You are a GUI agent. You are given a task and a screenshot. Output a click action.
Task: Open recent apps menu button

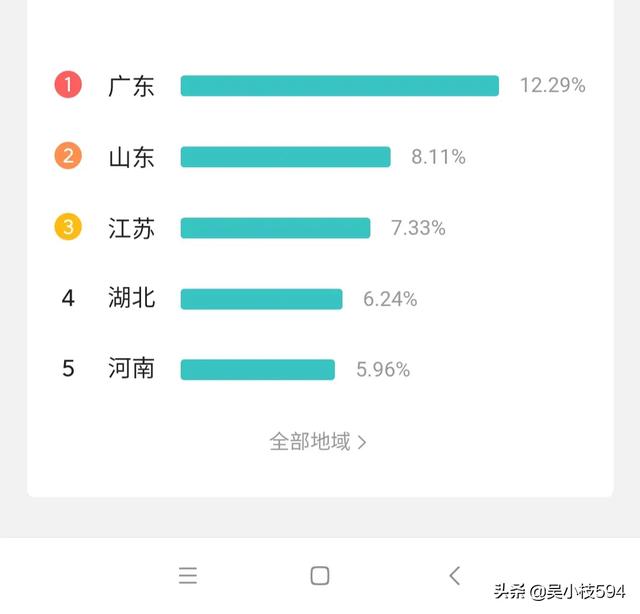click(188, 575)
